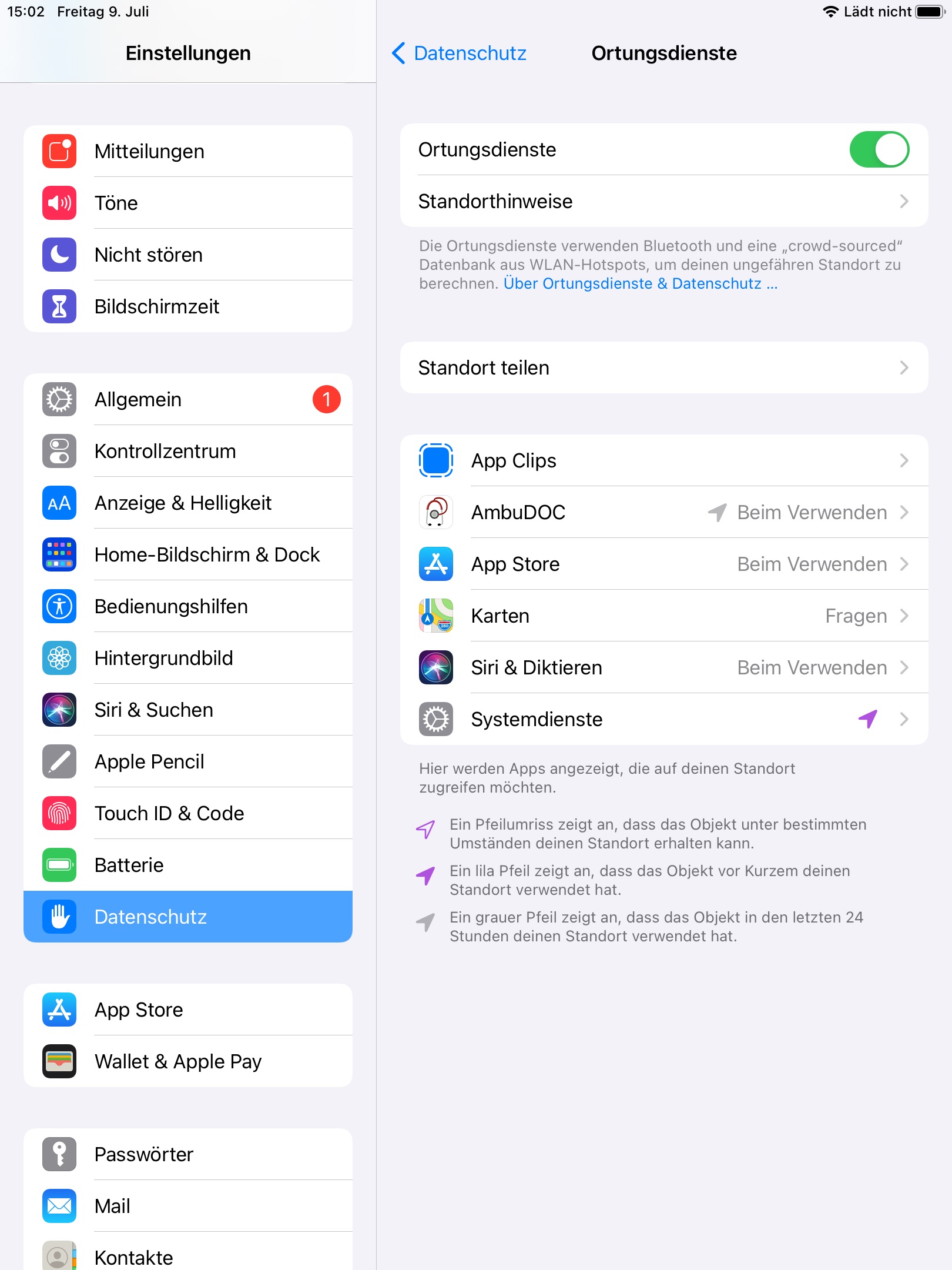
Task: Open Allgemein settings
Action: point(188,399)
